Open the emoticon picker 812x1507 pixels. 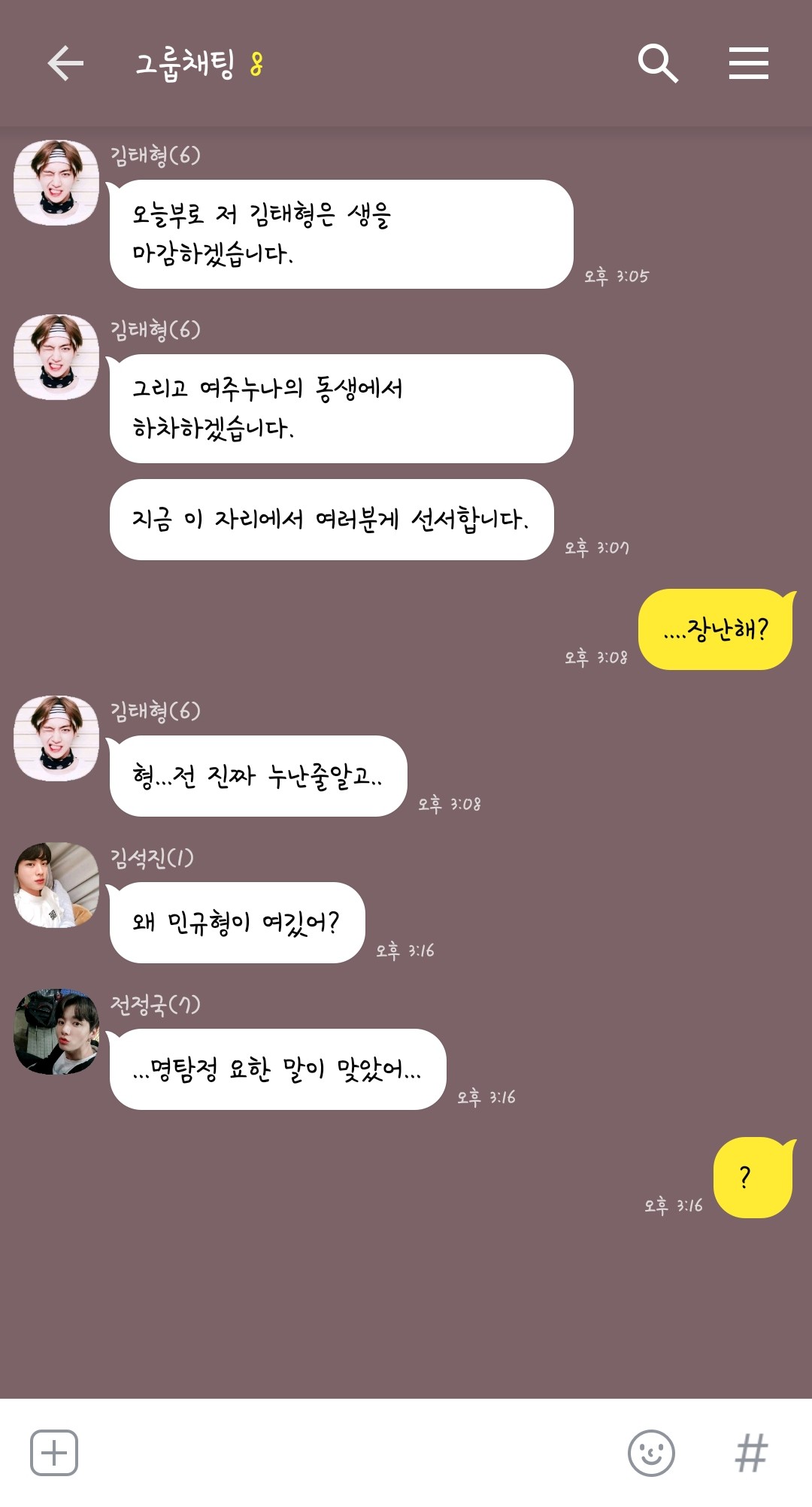651,1453
